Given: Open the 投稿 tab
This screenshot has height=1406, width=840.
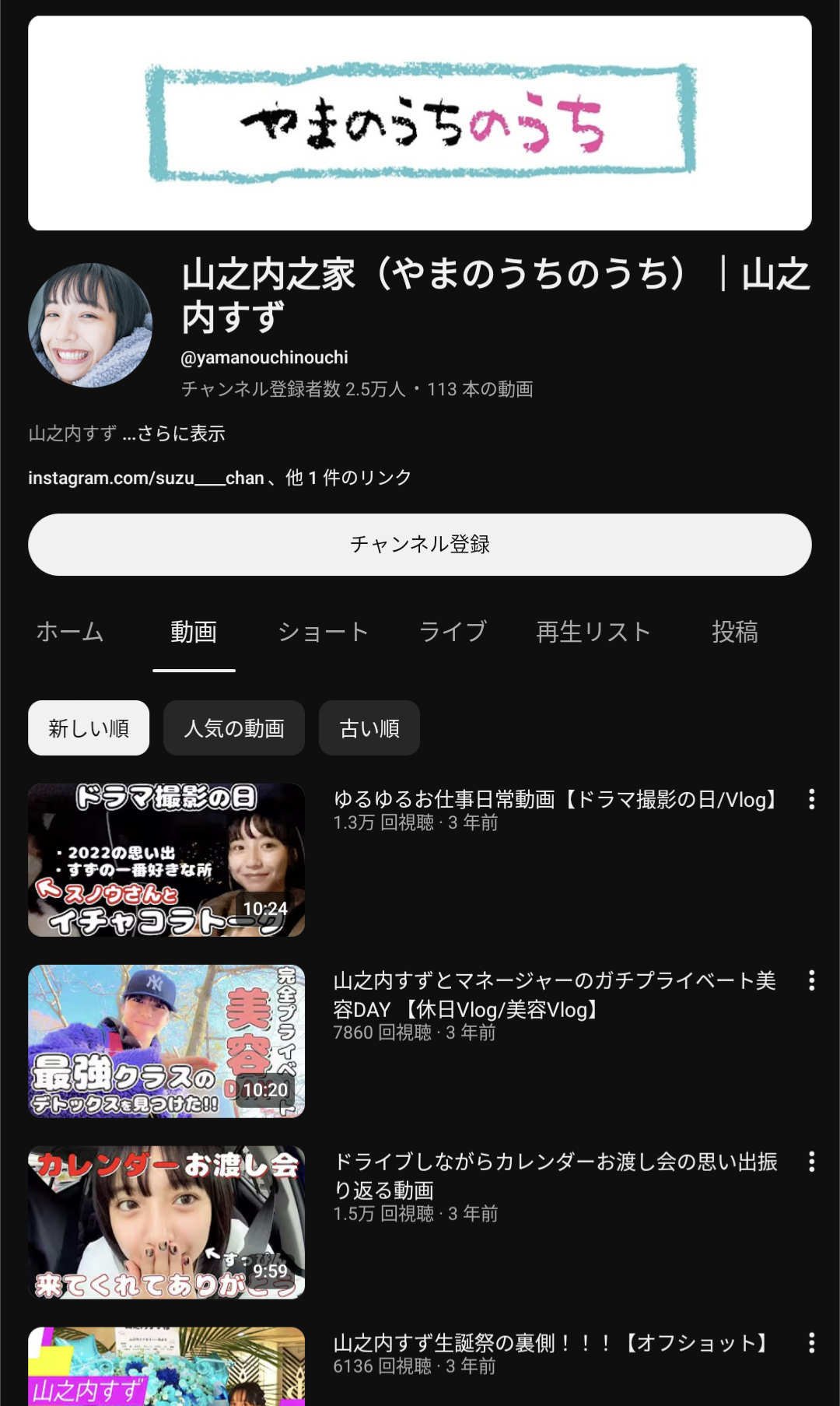Looking at the screenshot, I should pos(734,632).
